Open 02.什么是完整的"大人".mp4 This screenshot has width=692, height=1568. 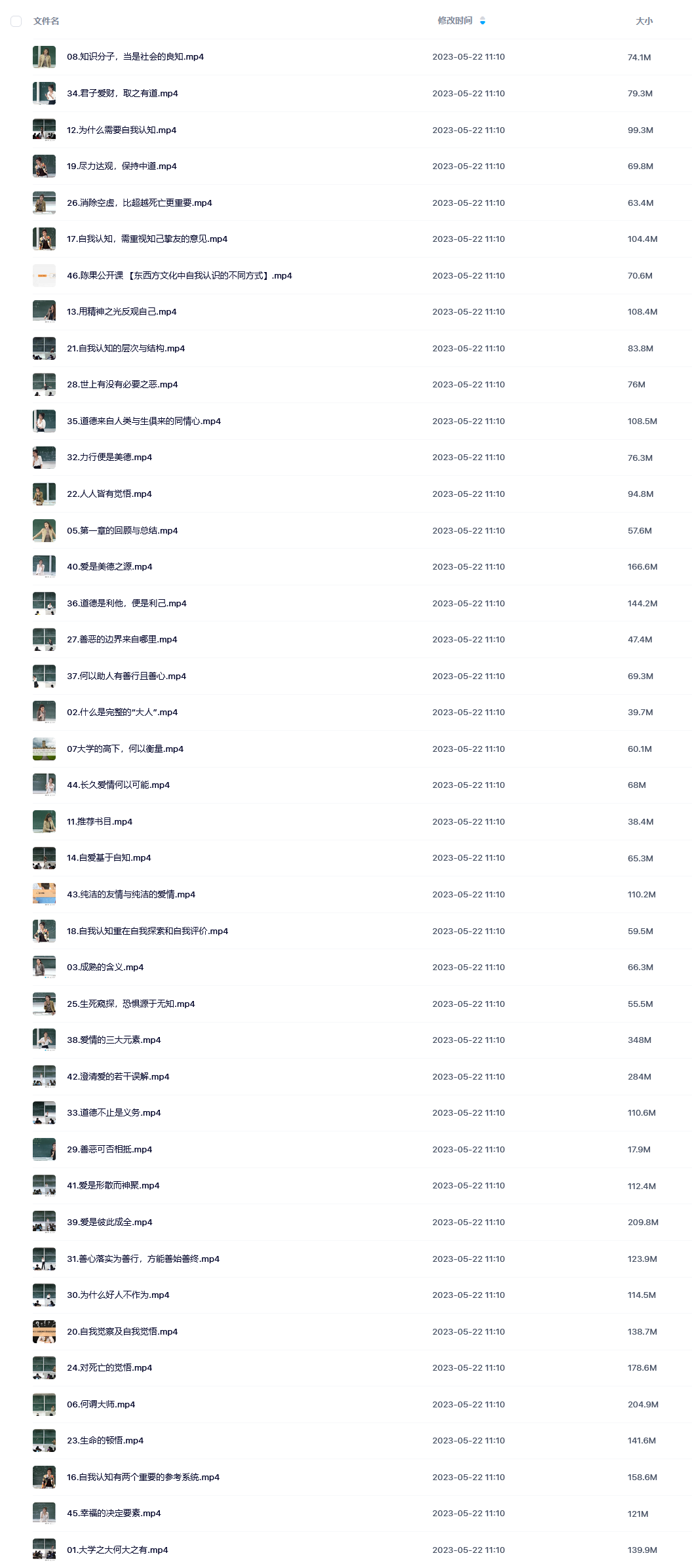[122, 713]
